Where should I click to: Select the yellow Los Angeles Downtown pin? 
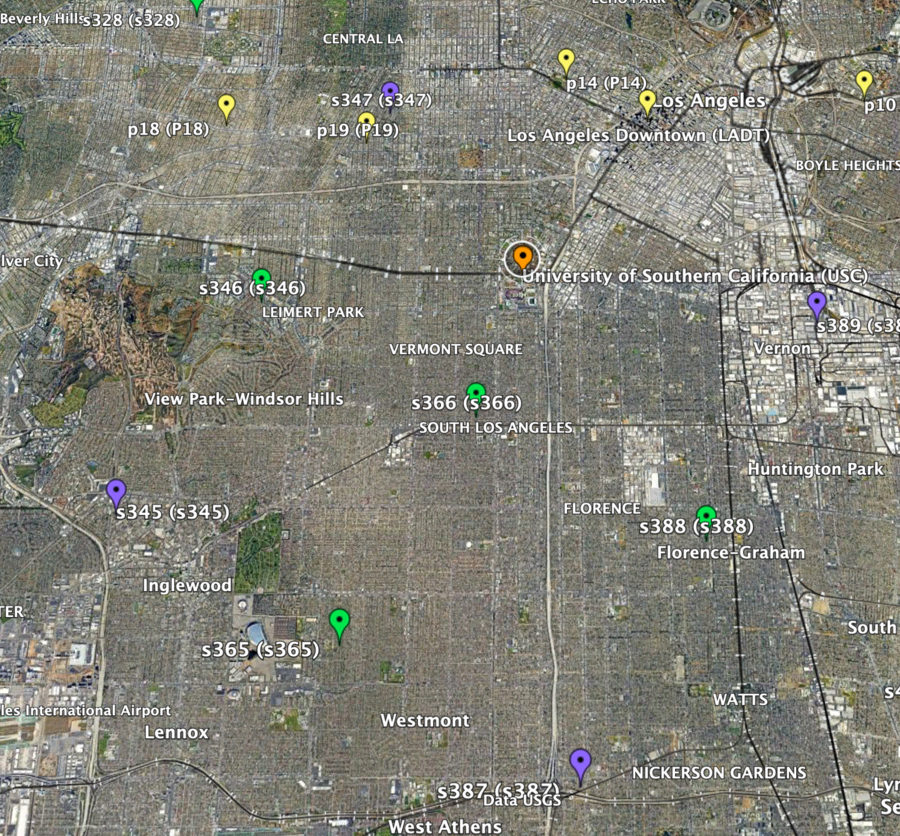[x=647, y=99]
